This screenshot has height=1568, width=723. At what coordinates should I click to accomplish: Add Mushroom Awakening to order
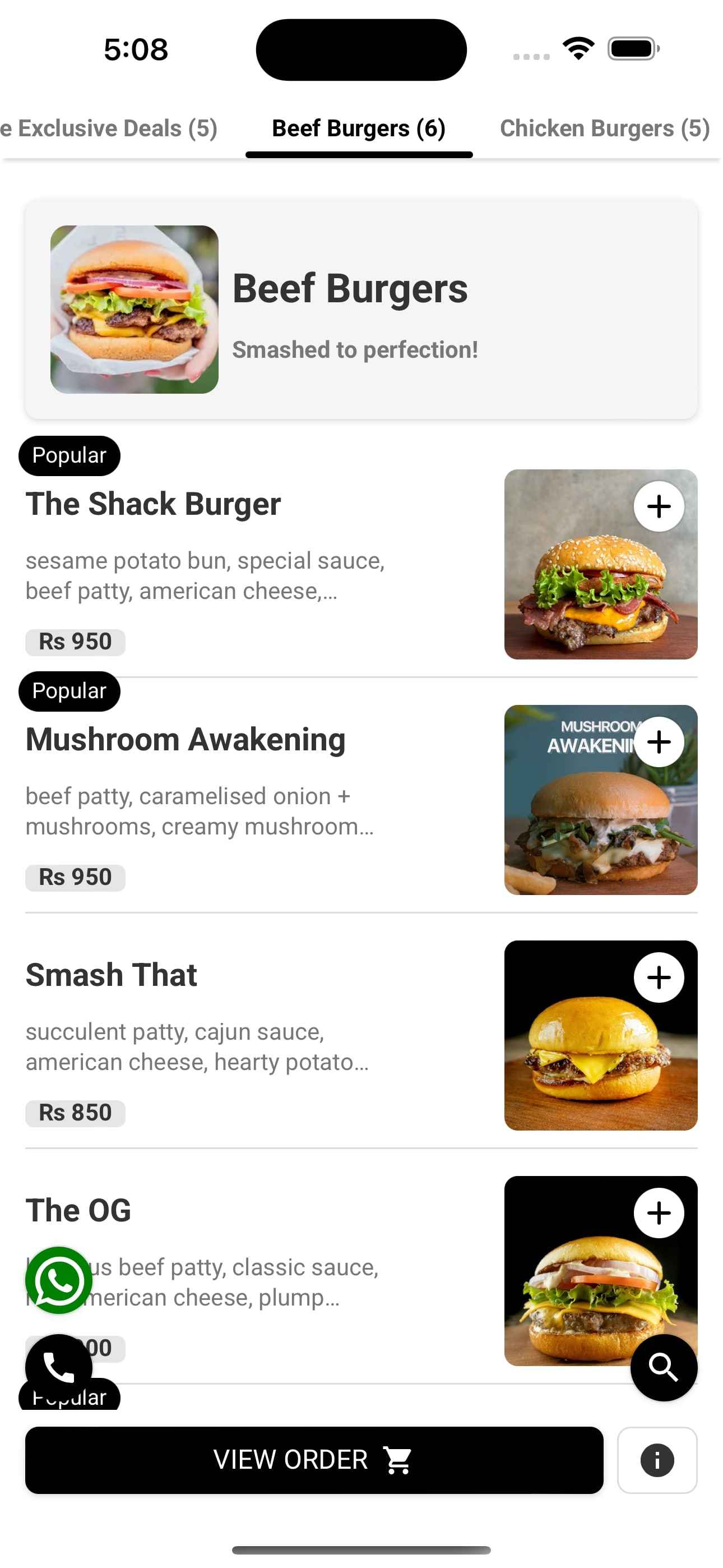coord(659,742)
